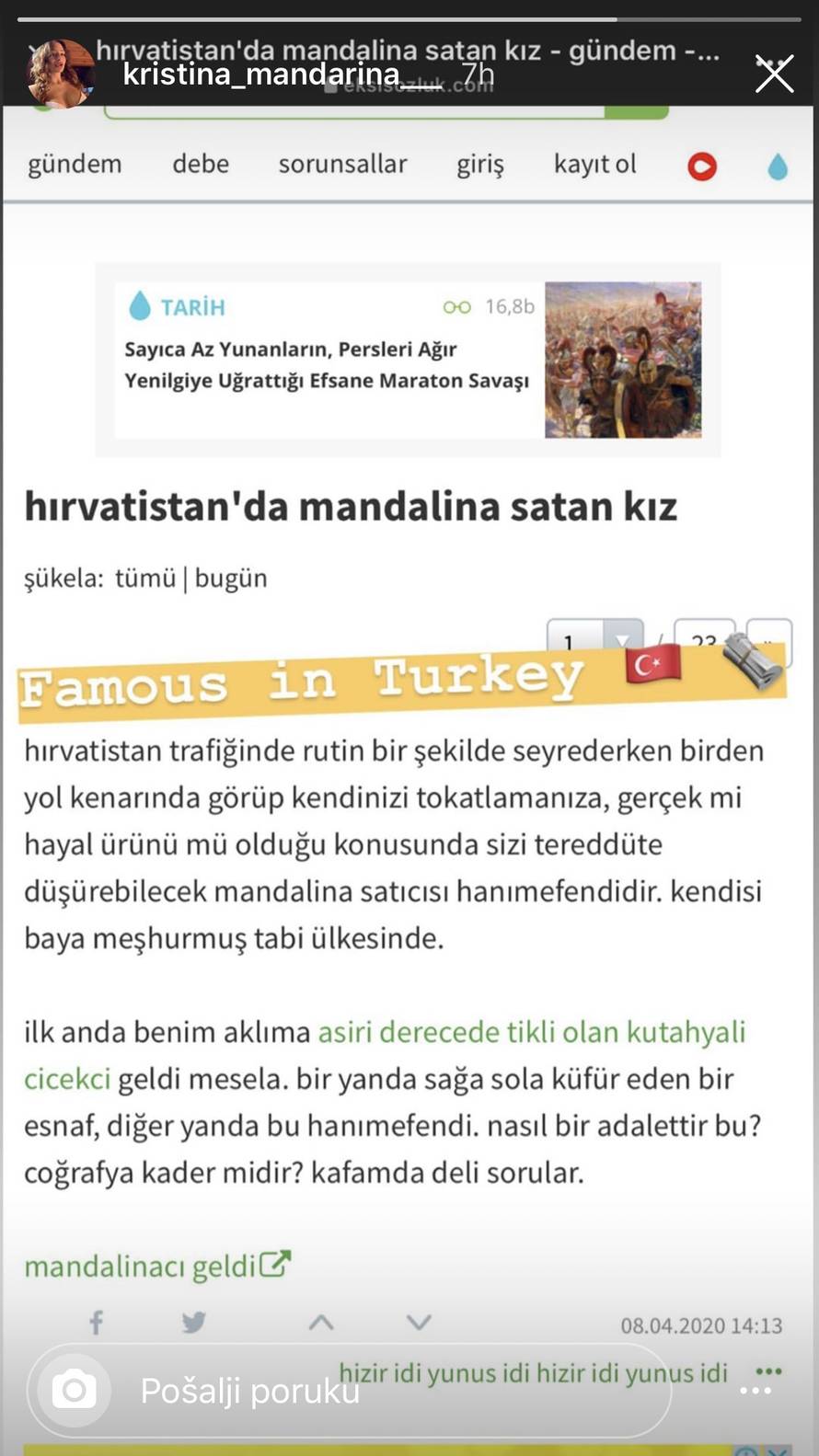Share the entry via the Twitter icon
Viewport: 819px width, 1456px height.
(194, 1322)
